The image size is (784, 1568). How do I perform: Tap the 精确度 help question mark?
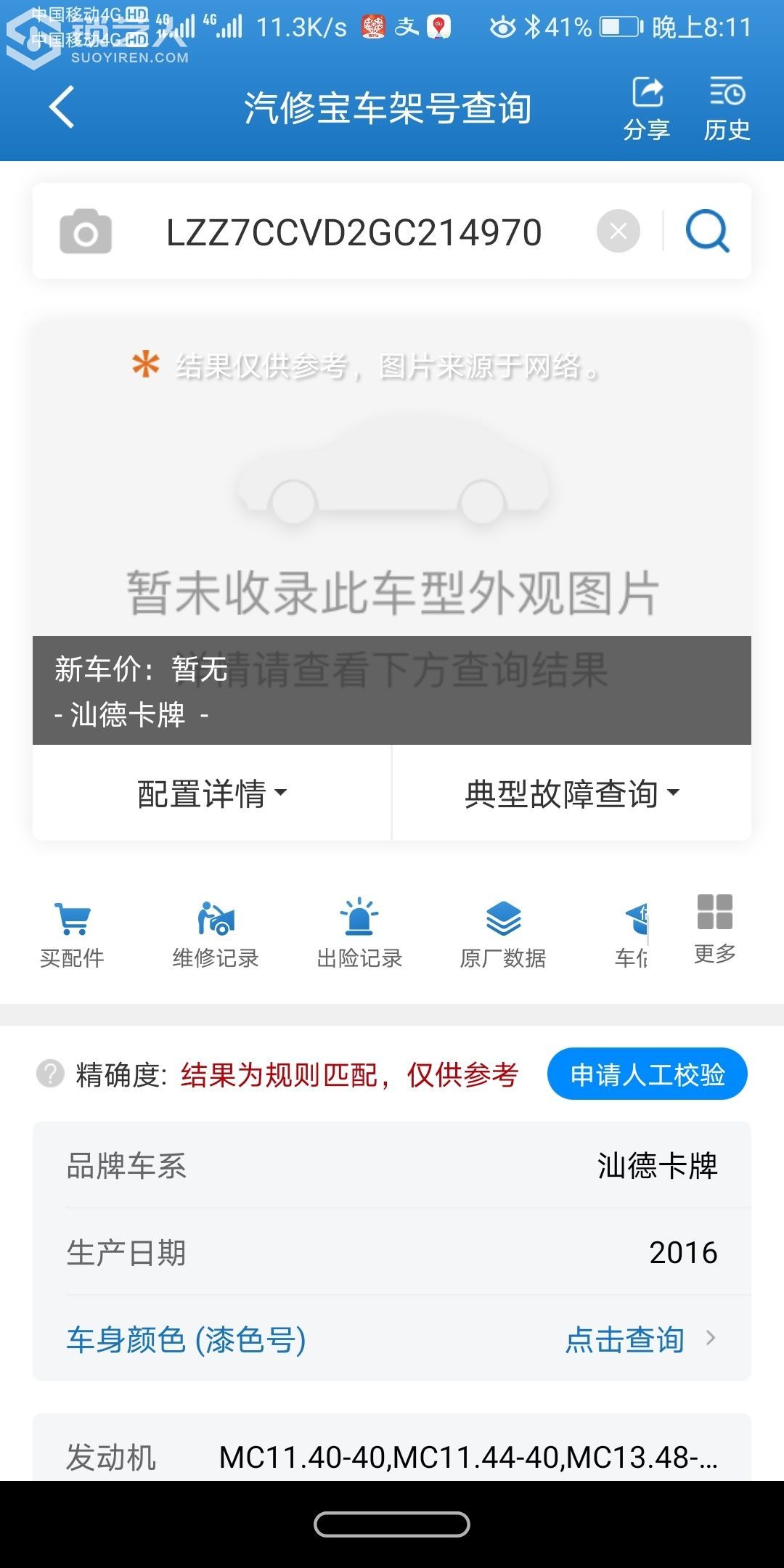[50, 1074]
